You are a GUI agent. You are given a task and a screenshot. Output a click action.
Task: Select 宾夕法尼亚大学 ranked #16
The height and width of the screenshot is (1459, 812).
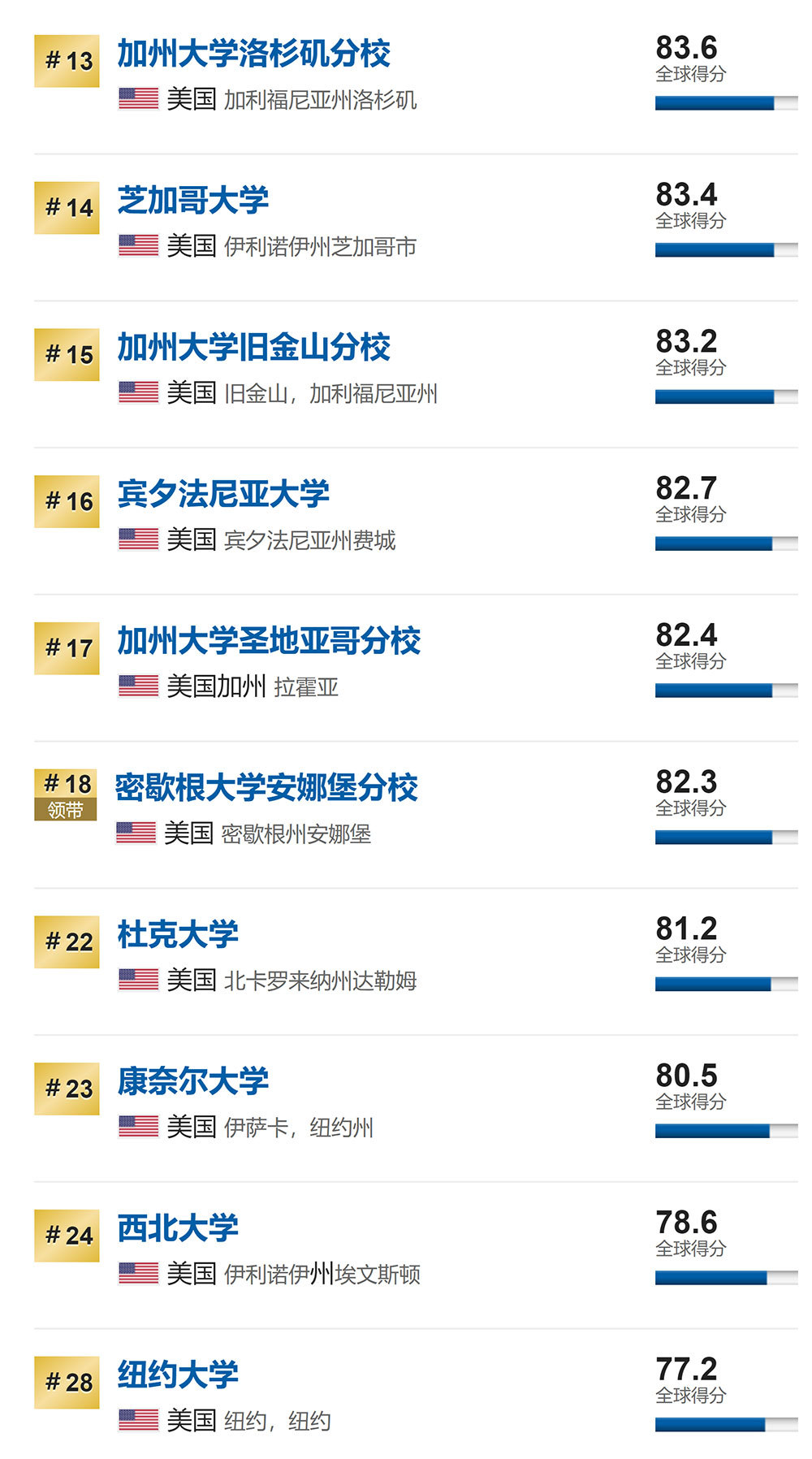(223, 494)
